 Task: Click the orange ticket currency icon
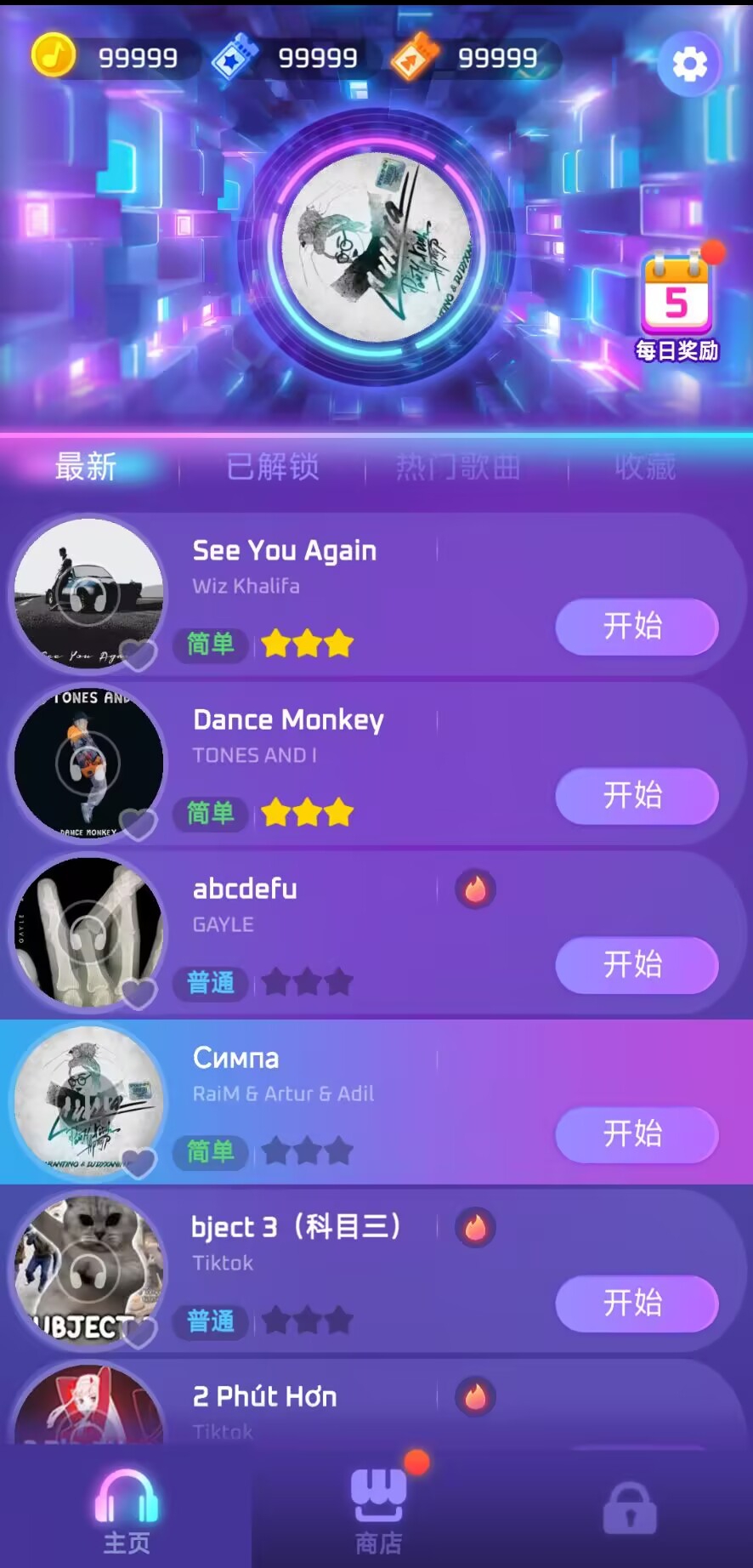click(x=416, y=58)
